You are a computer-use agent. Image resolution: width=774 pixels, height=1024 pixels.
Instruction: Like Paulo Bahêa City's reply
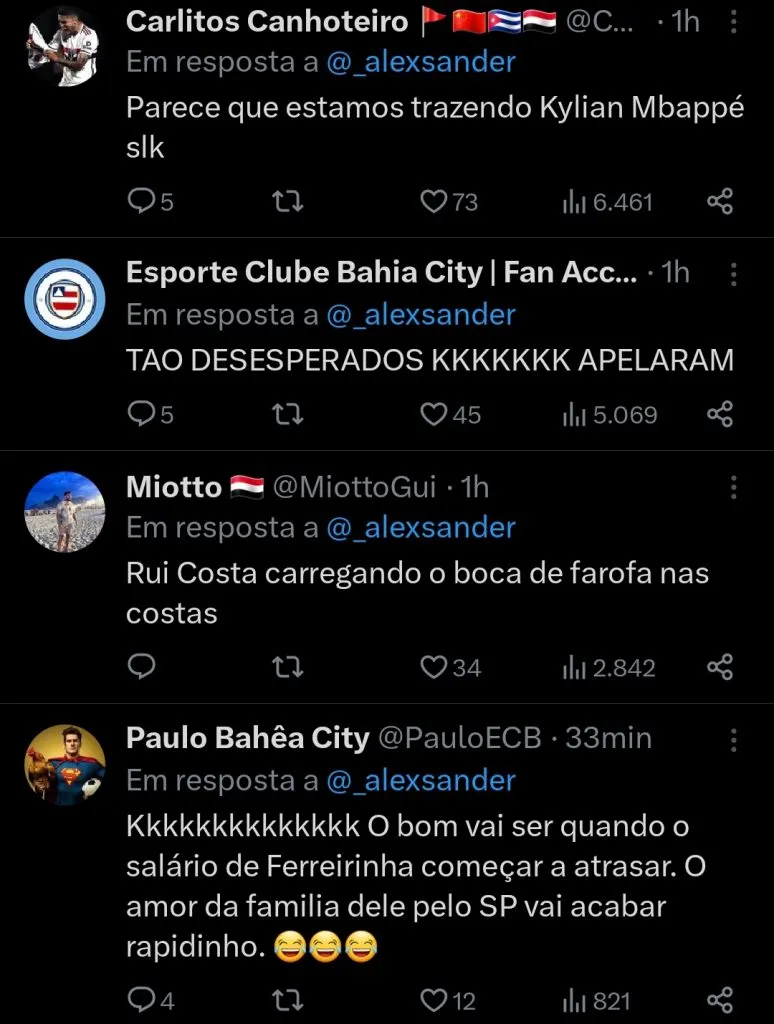432,997
